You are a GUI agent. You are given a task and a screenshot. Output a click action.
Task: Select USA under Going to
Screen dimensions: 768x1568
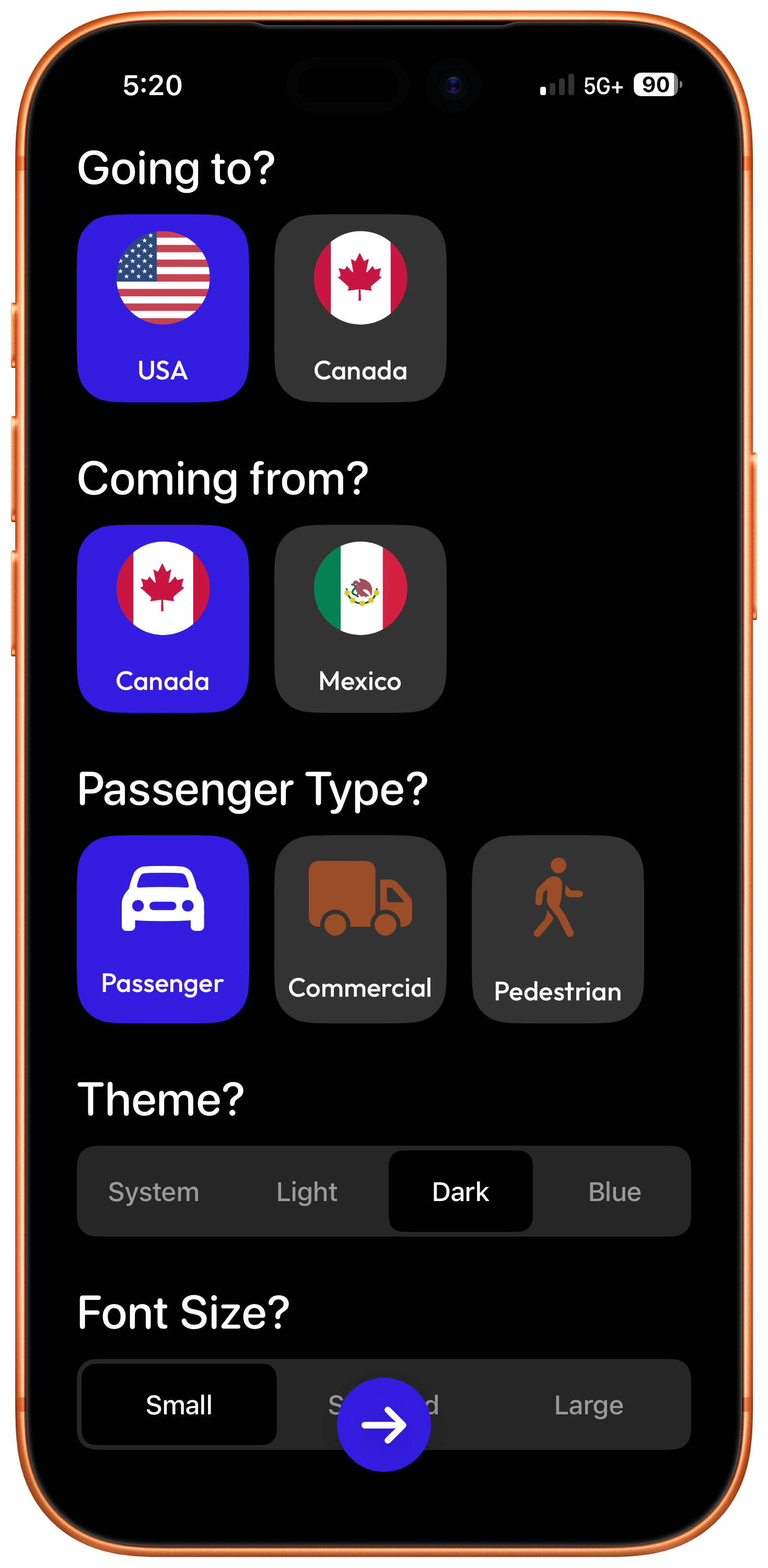(162, 308)
